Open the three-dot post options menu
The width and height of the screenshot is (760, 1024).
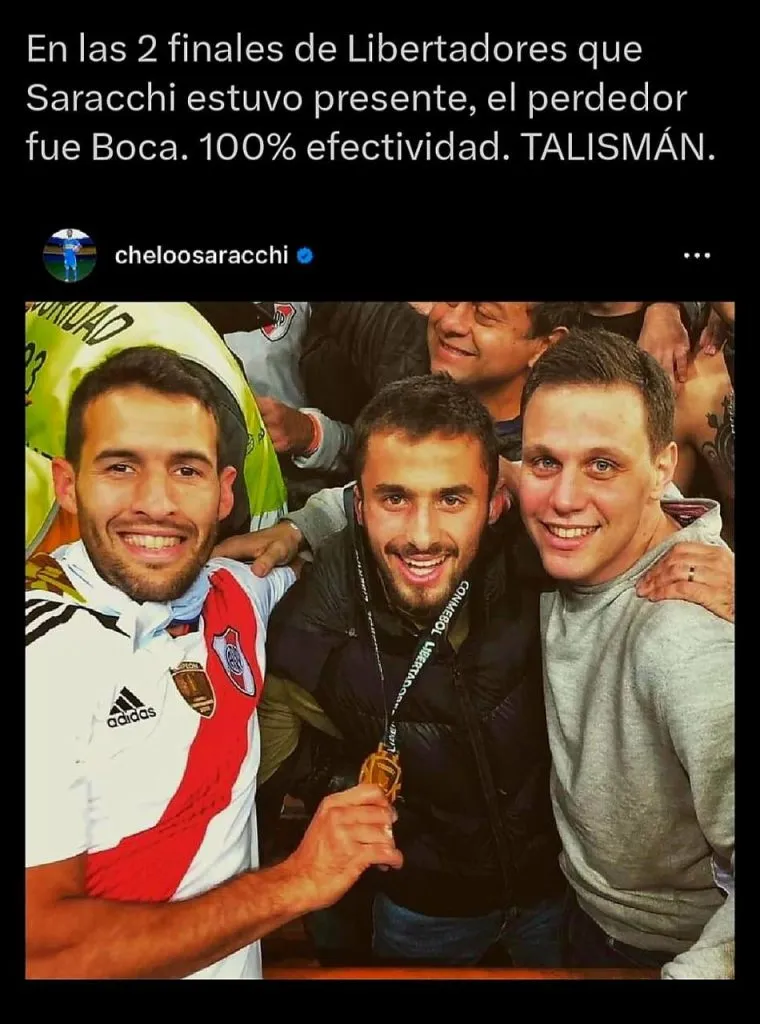tap(695, 255)
